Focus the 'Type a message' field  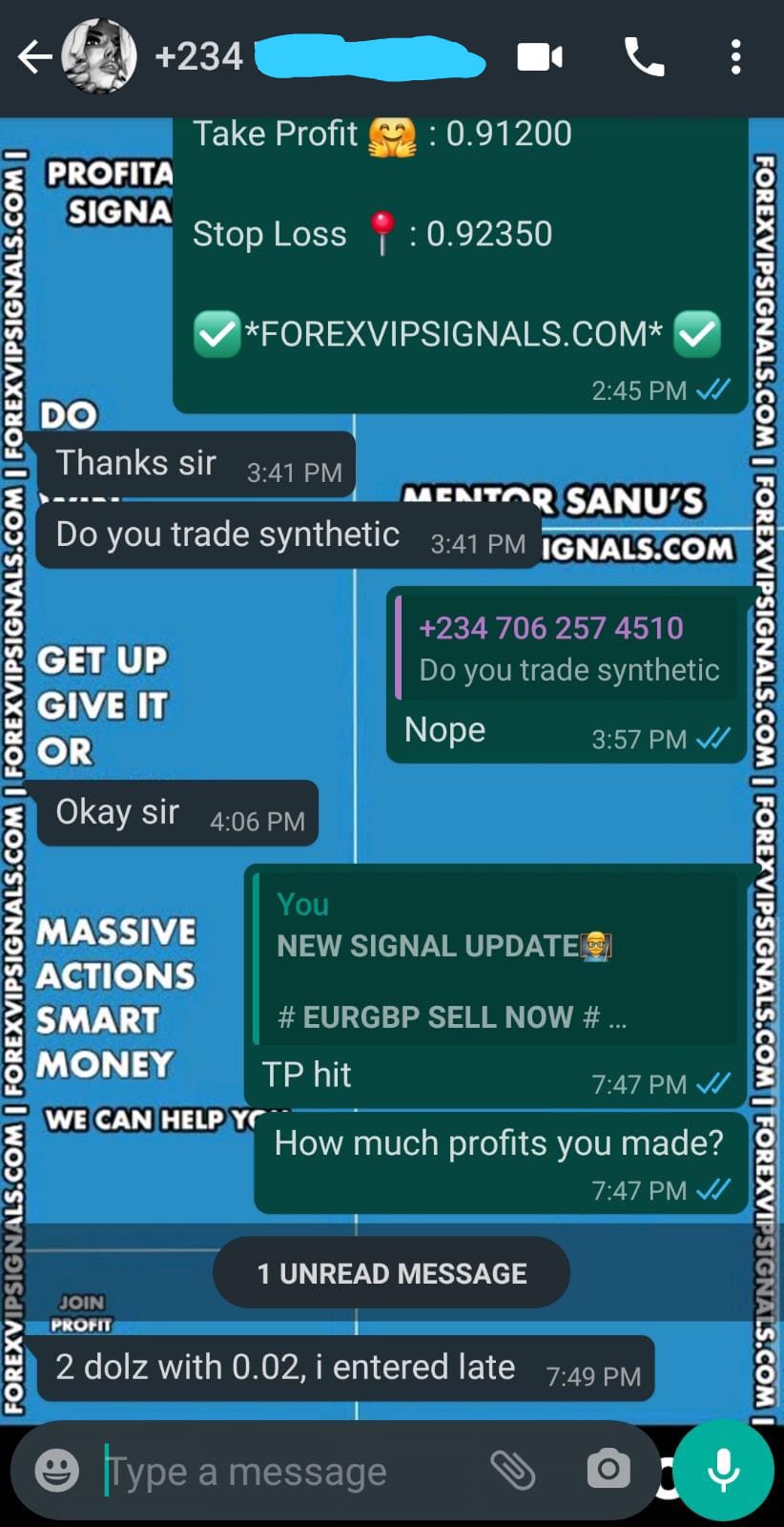point(286,1471)
